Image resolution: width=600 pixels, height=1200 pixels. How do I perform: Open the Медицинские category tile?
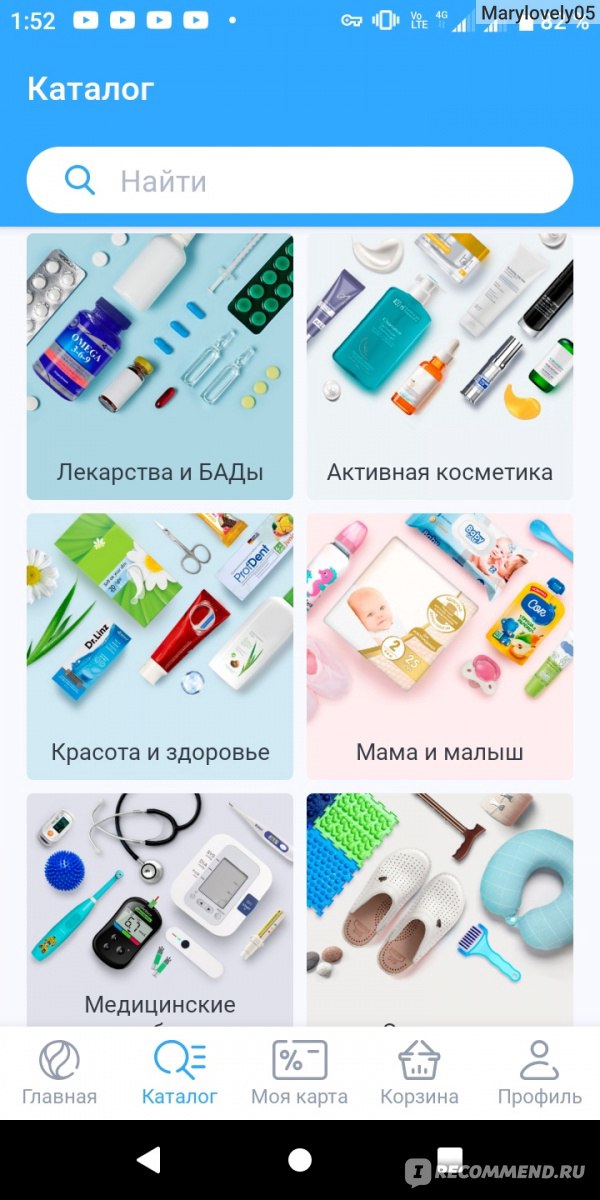coord(160,909)
